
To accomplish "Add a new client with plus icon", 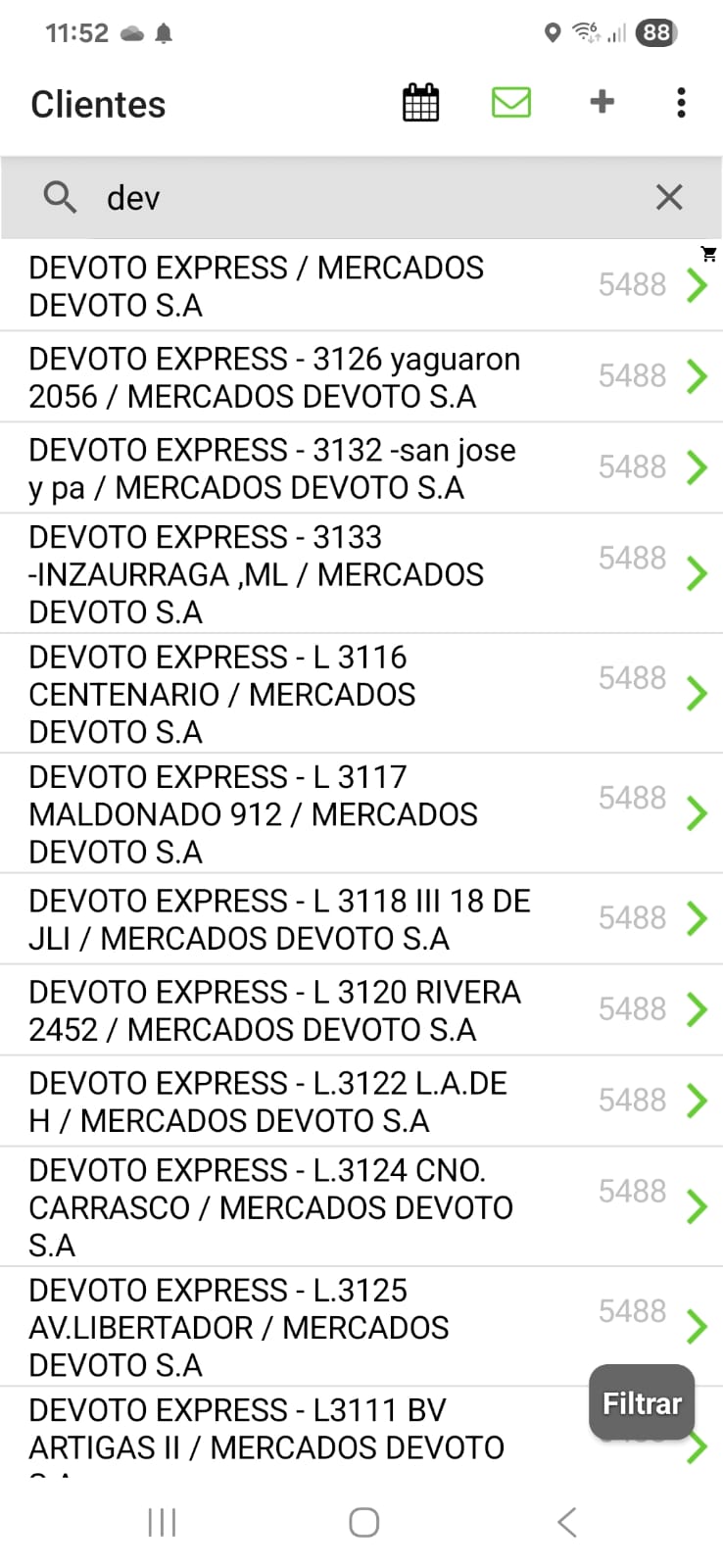I will [x=602, y=102].
